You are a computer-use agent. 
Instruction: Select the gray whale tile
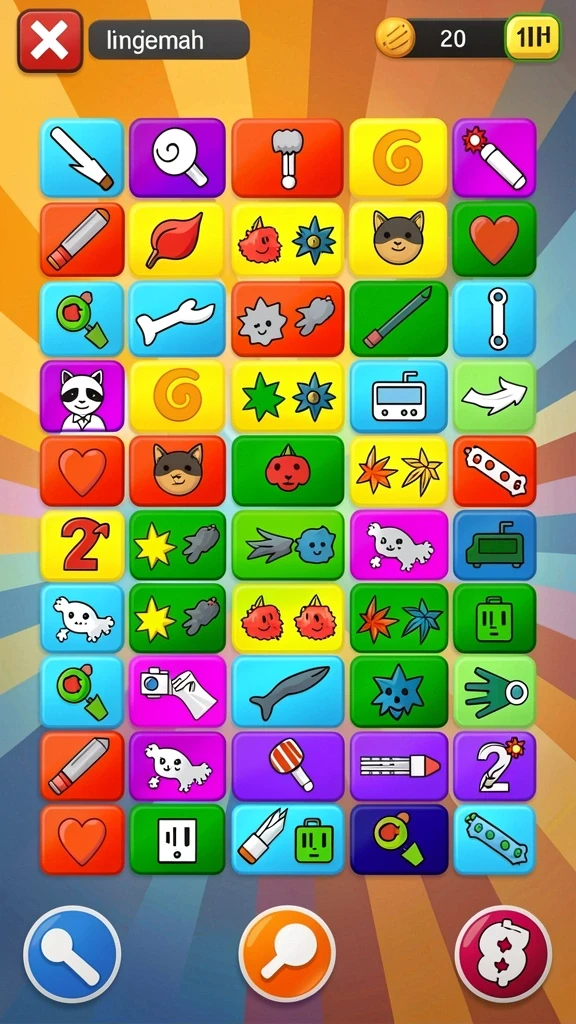point(287,692)
